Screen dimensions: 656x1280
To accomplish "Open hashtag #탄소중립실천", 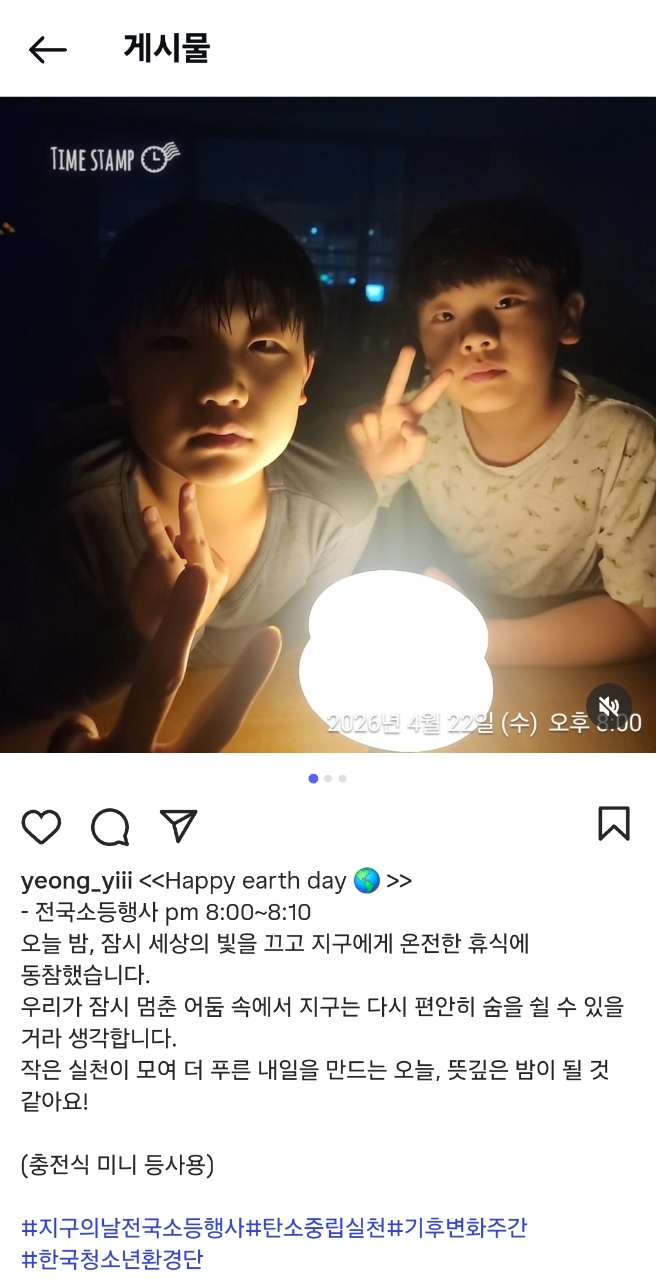I will coord(316,1227).
